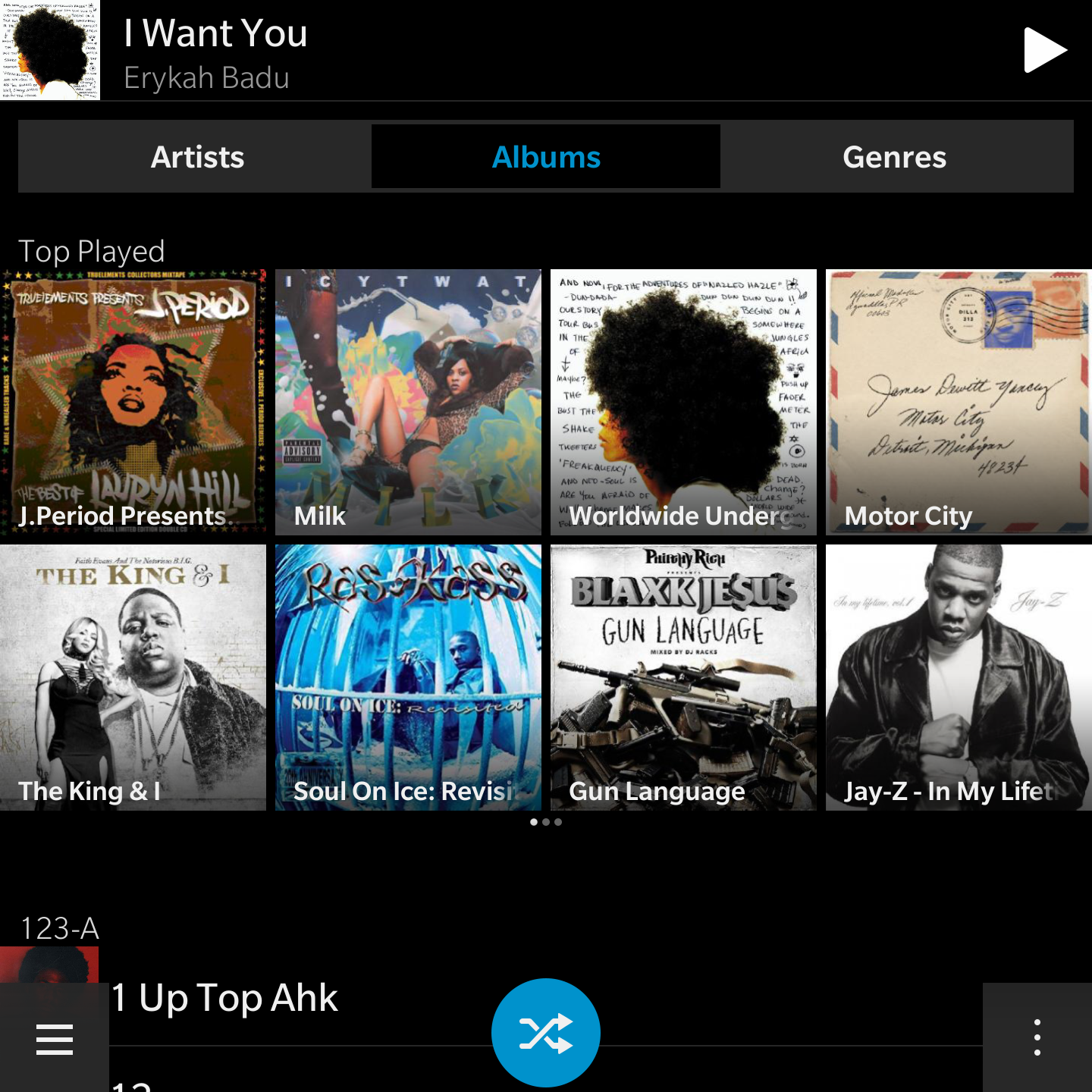The width and height of the screenshot is (1092, 1092).
Task: Switch to the Genres tab
Action: point(895,157)
